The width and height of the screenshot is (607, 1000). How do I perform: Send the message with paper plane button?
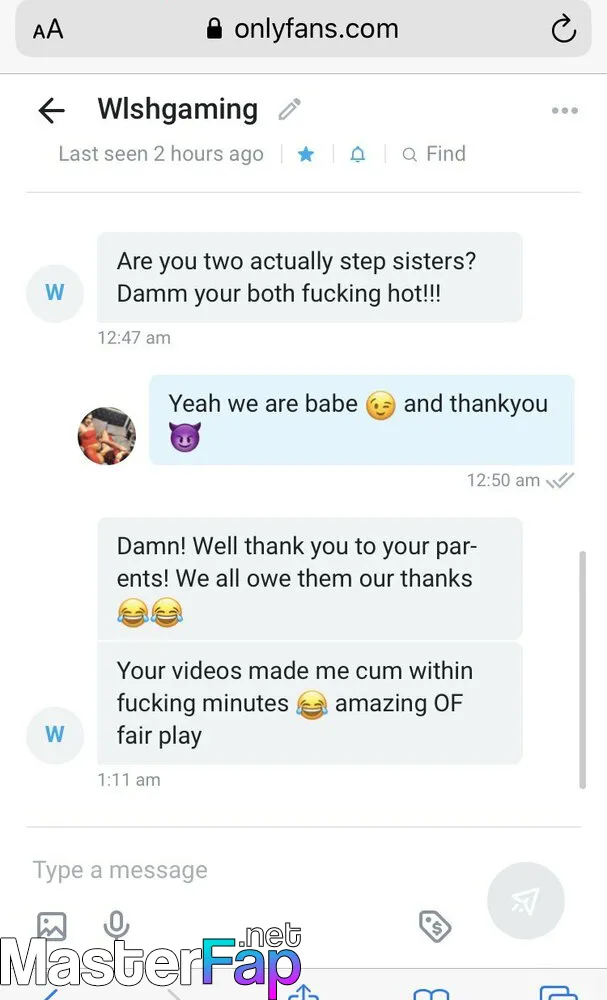click(x=525, y=901)
